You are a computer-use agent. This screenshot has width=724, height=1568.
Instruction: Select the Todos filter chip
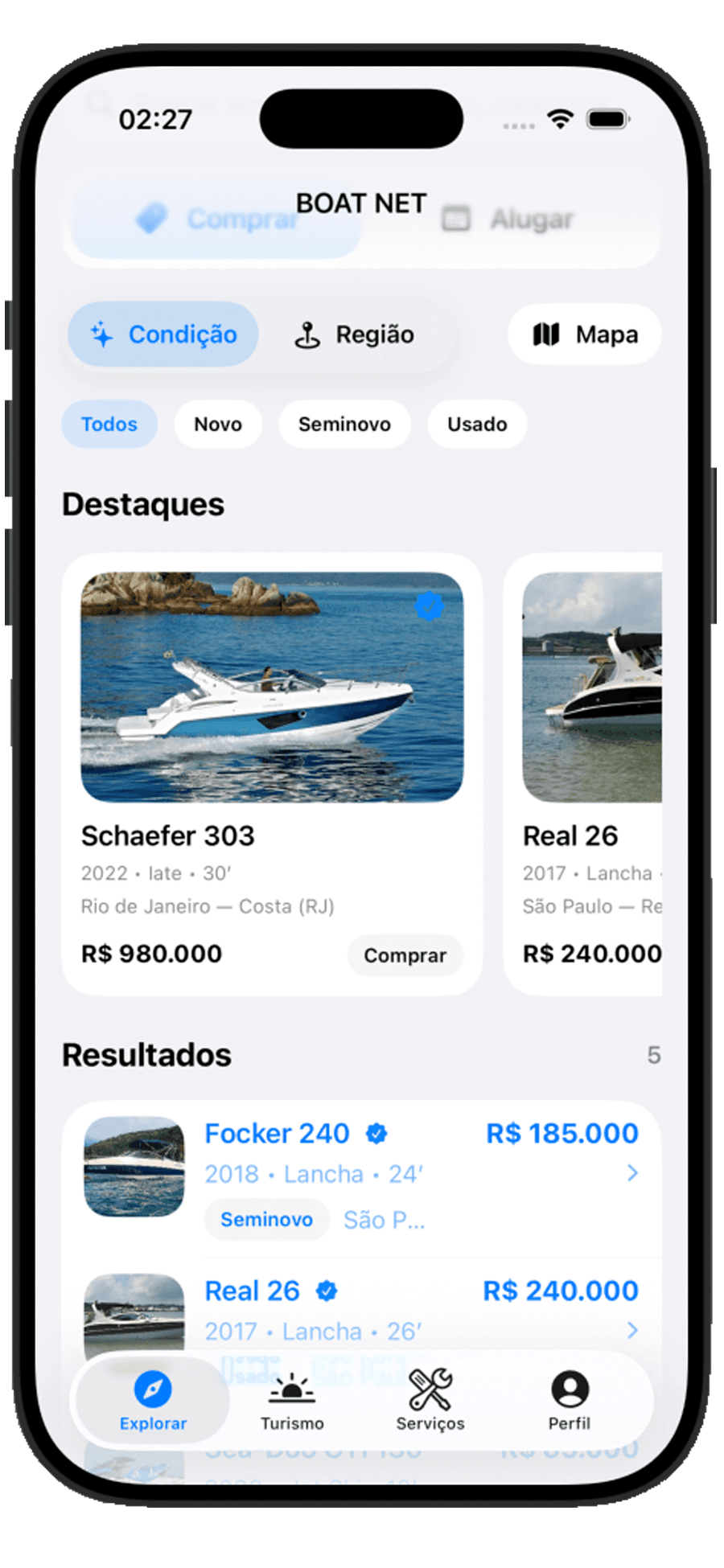[109, 424]
